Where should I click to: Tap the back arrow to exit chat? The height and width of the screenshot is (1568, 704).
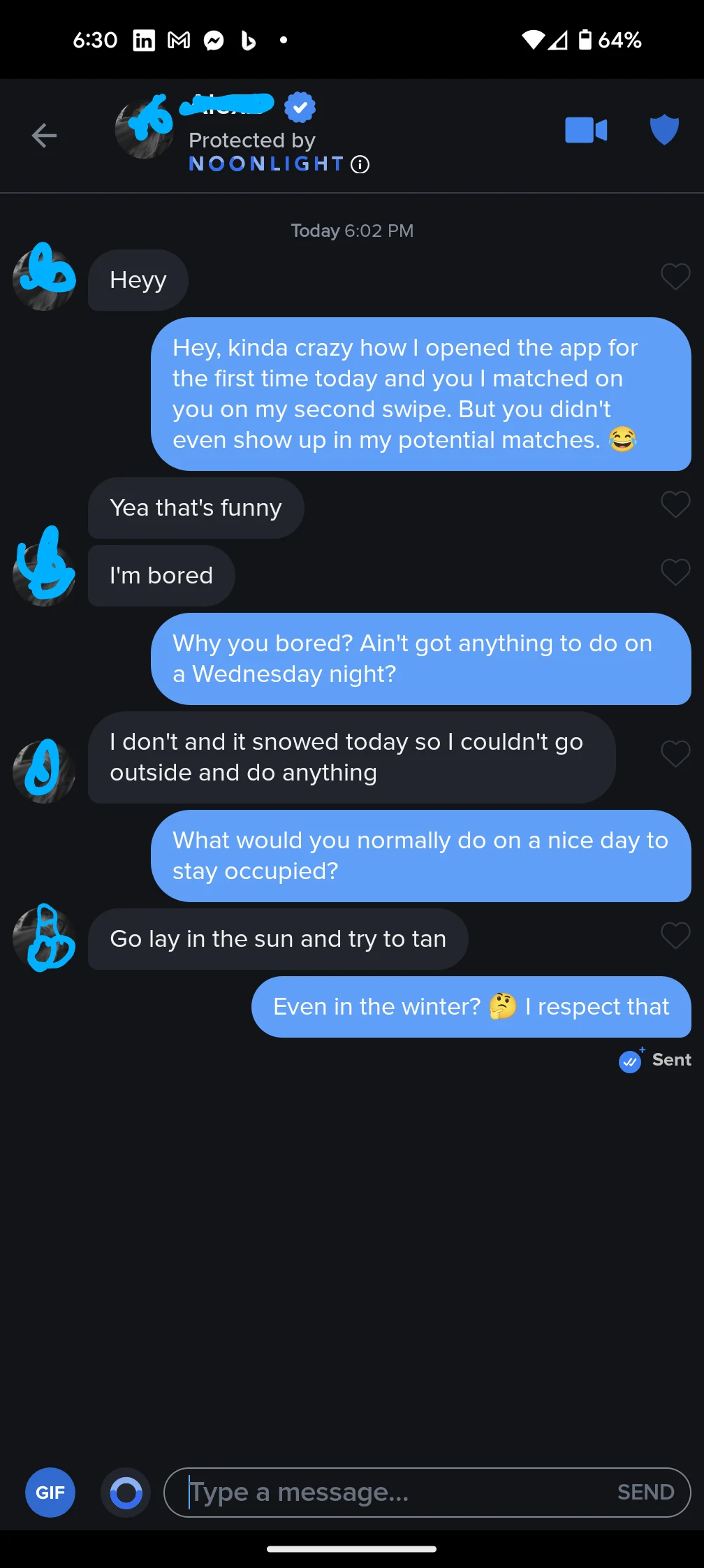coord(44,135)
